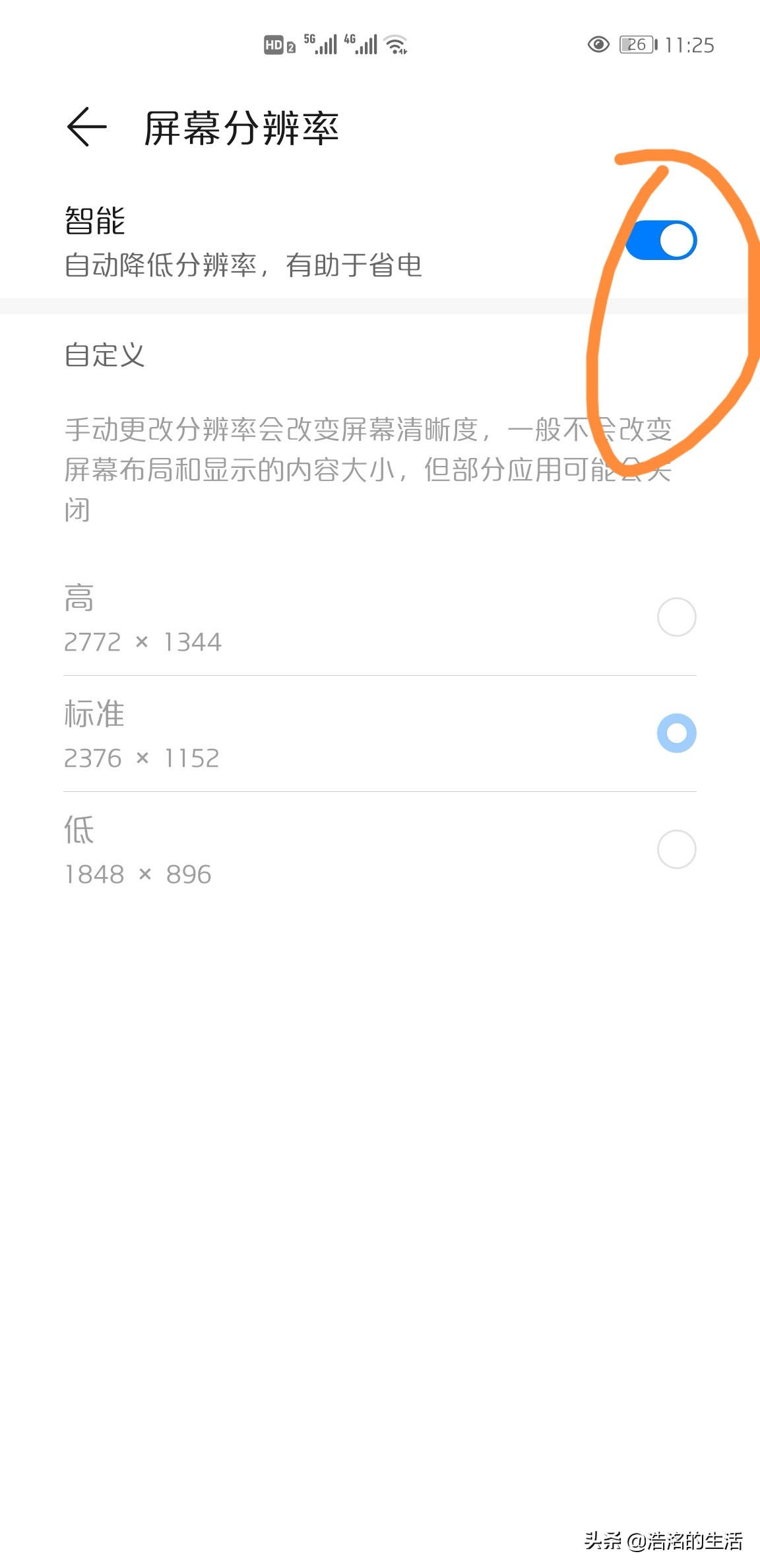The height and width of the screenshot is (1568, 760).
Task: Tap the 4G signal indicator
Action: (360, 44)
